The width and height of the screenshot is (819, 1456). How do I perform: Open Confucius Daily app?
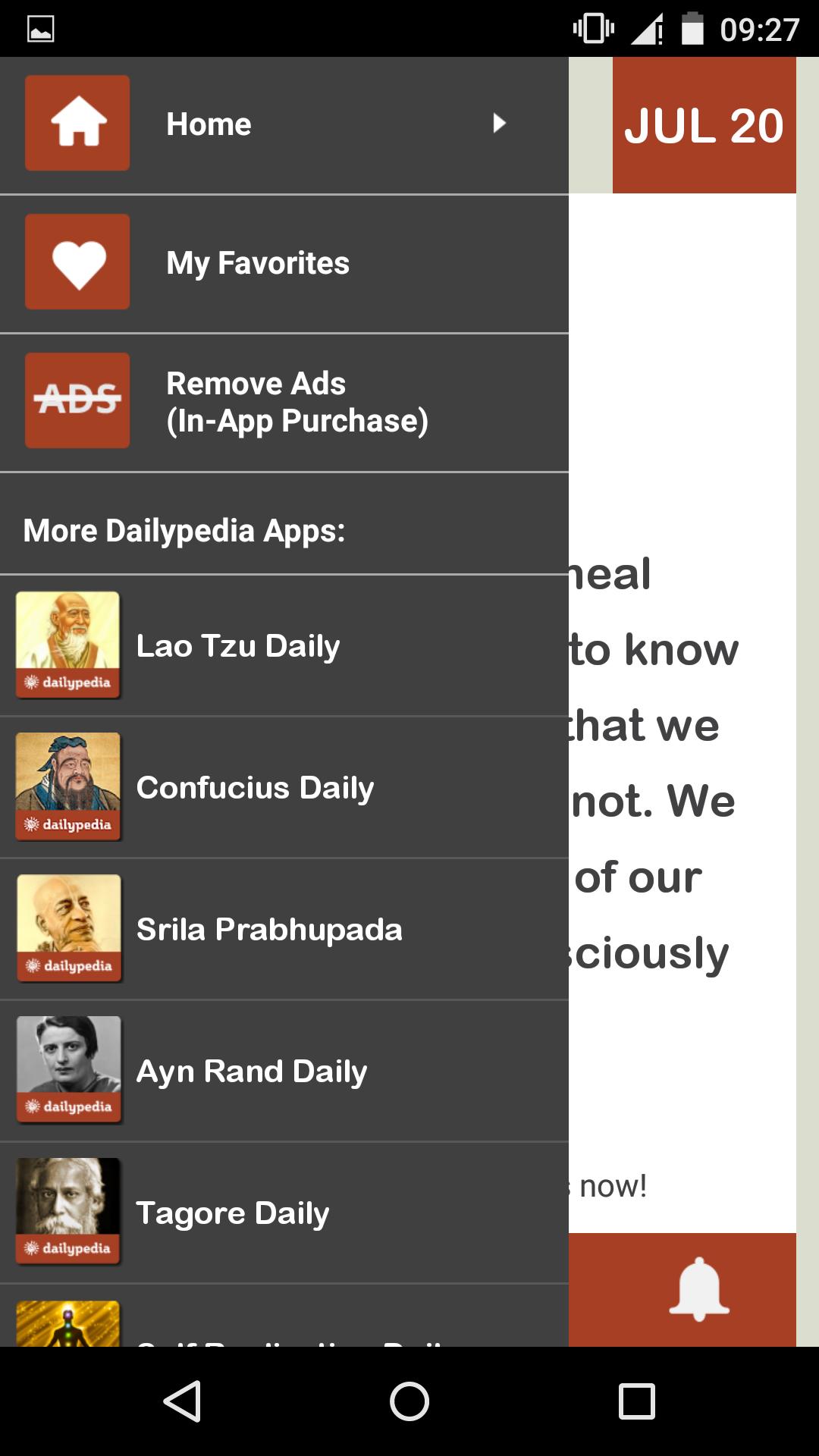click(284, 787)
